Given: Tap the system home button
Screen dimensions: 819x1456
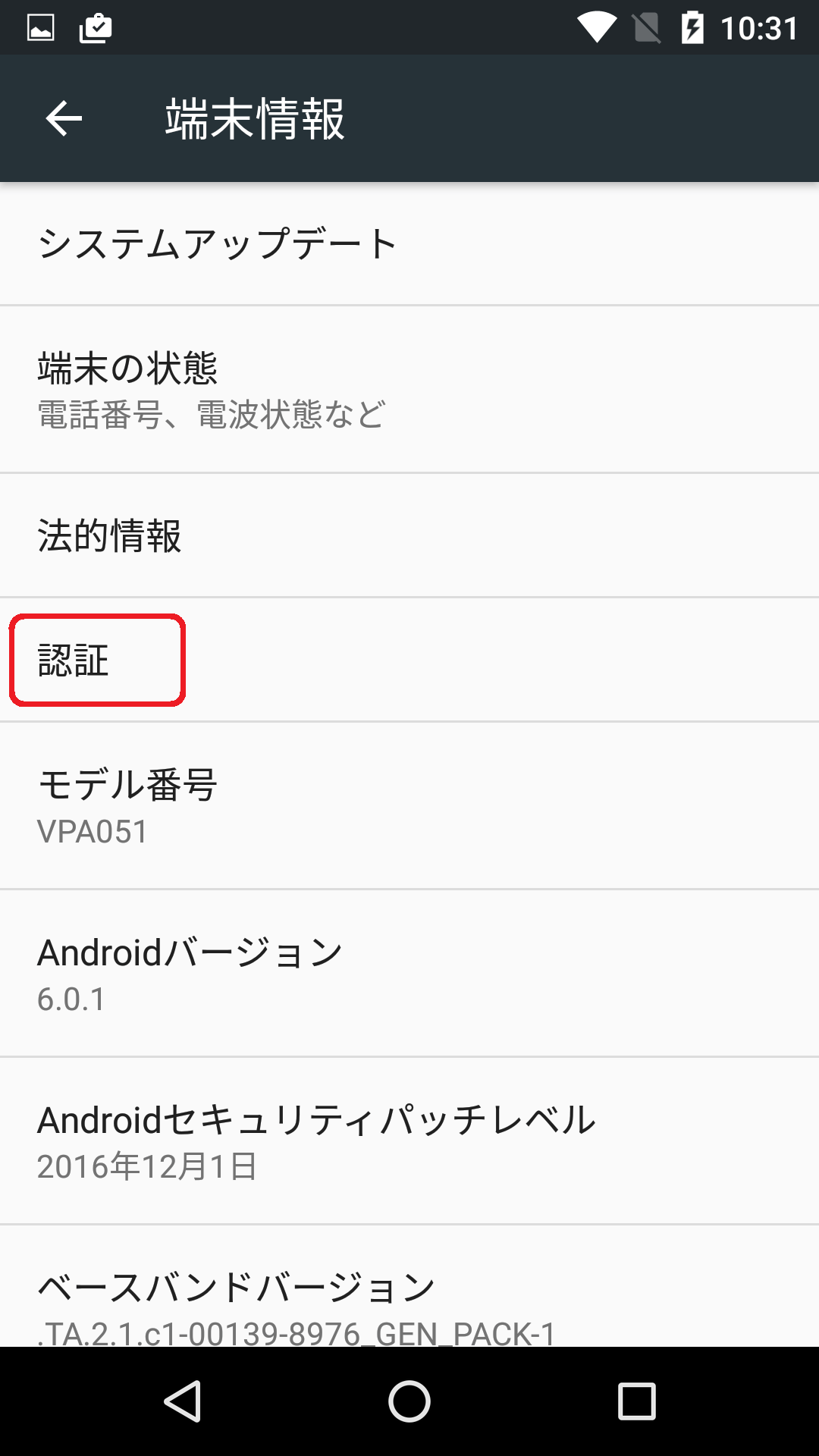Looking at the screenshot, I should click(409, 1401).
